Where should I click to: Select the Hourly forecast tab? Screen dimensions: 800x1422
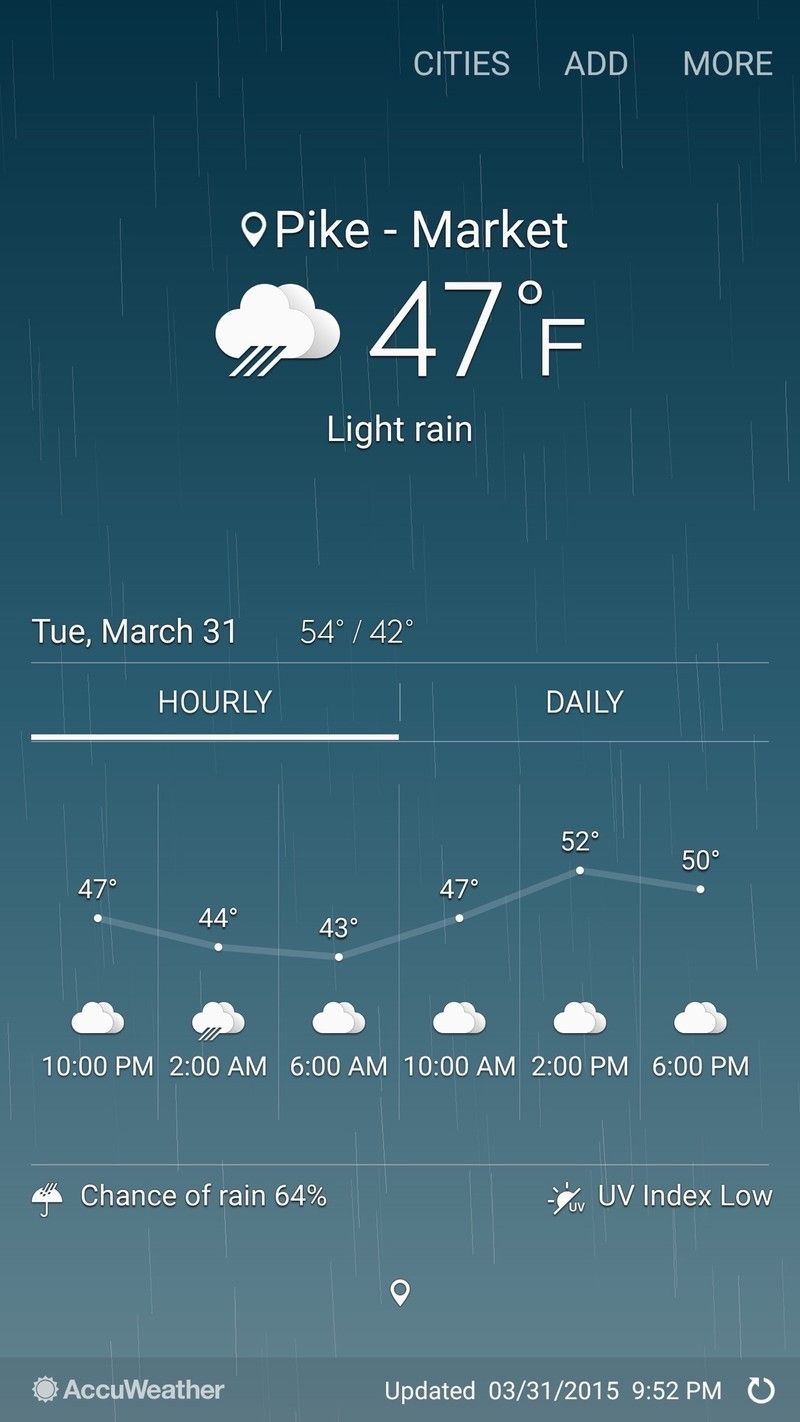(215, 702)
